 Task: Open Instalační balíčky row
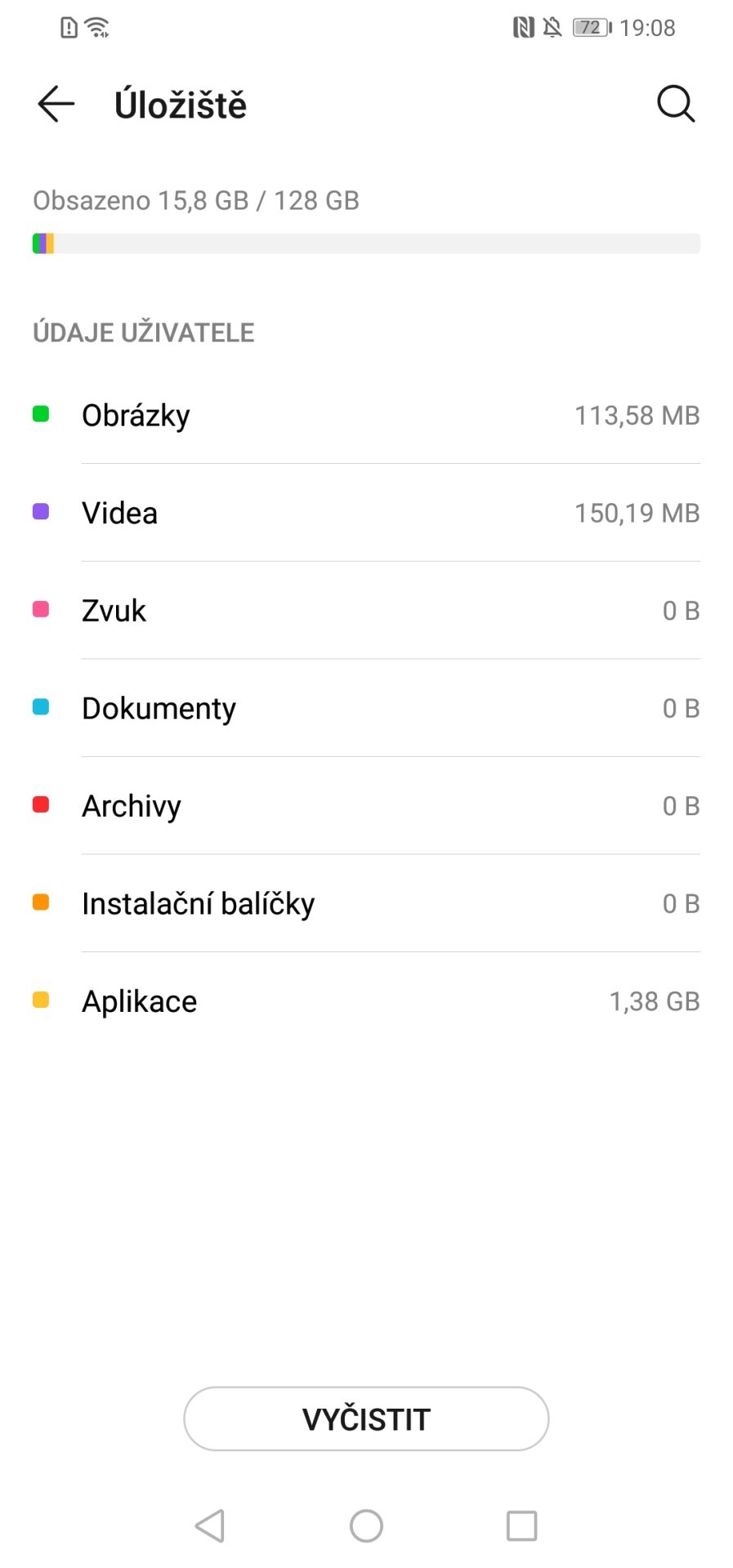[366, 903]
